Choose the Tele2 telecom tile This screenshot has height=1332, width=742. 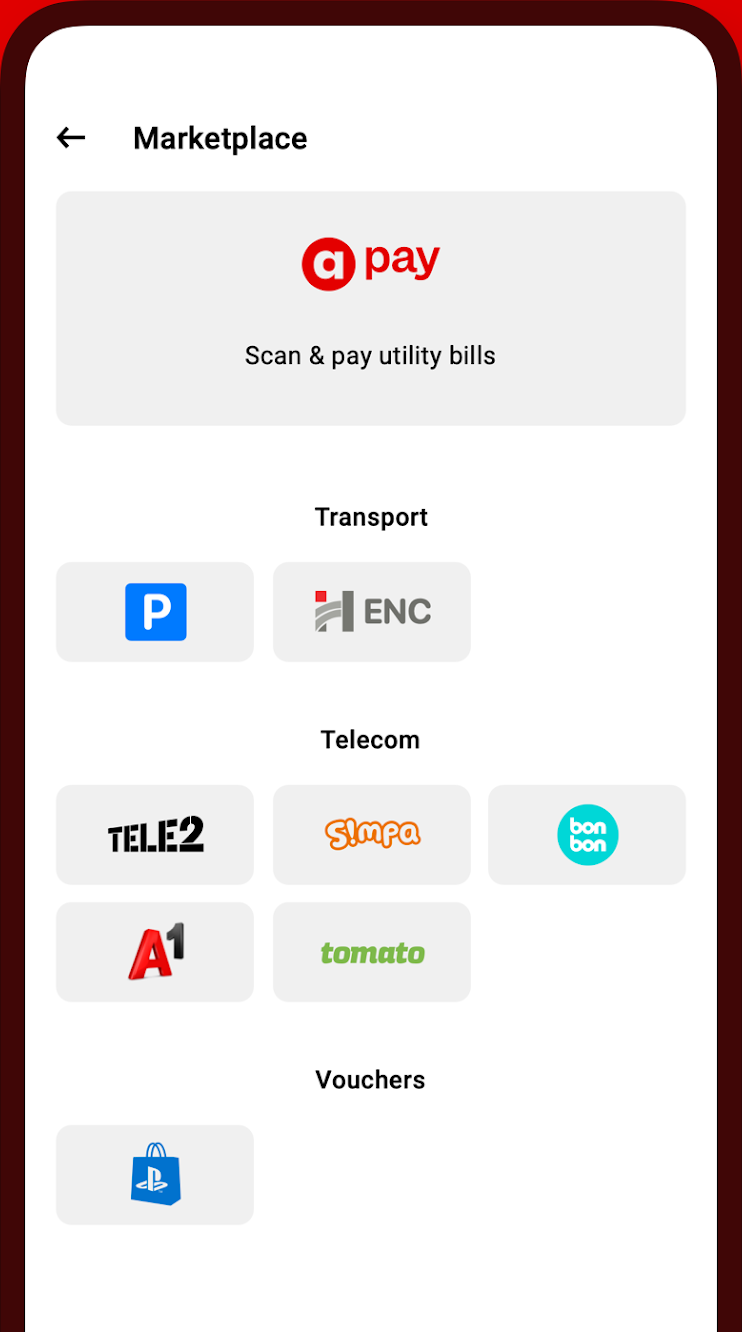point(155,835)
